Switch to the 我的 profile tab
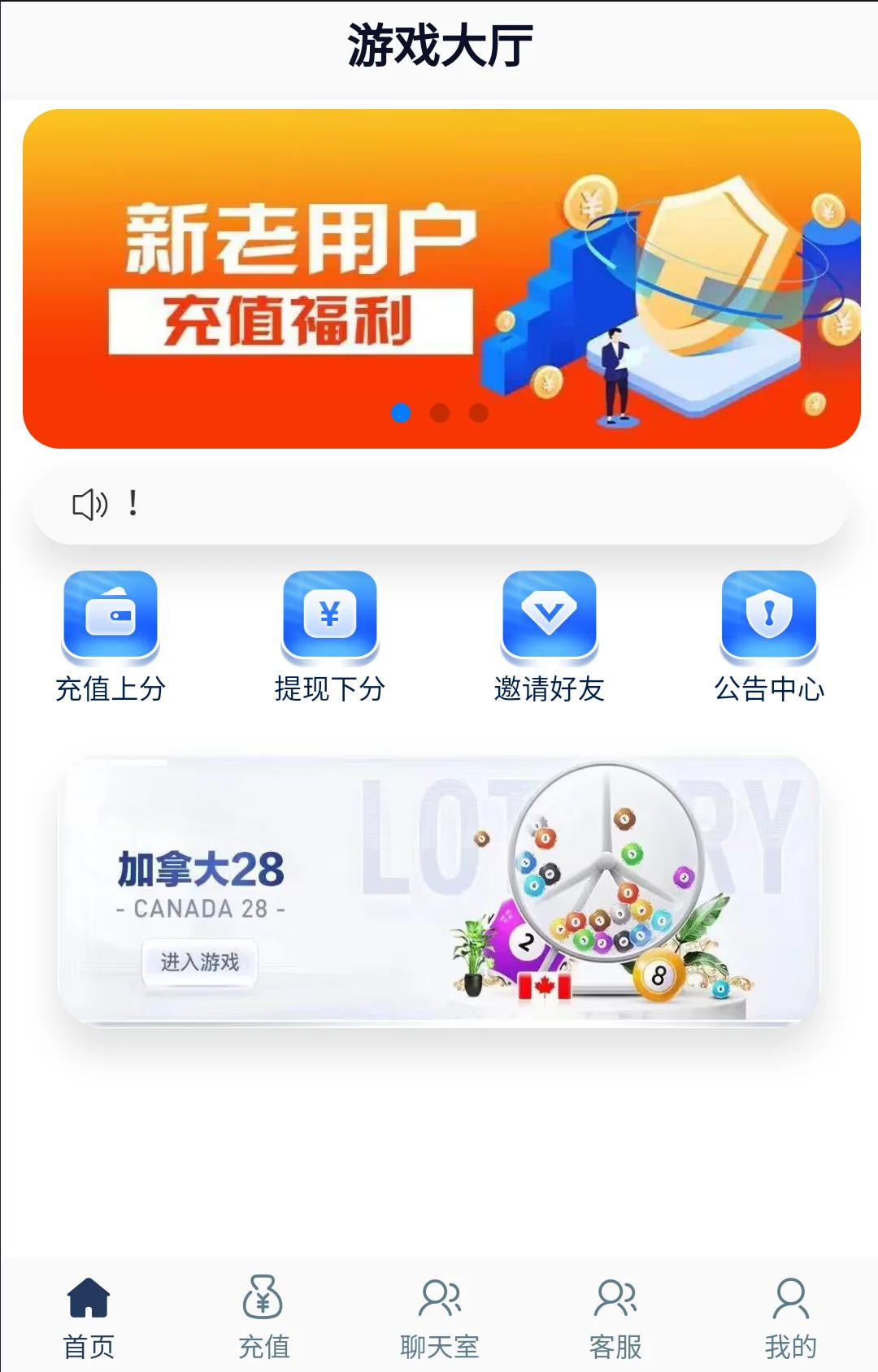Screen dimensions: 878x1372 click(x=790, y=1317)
